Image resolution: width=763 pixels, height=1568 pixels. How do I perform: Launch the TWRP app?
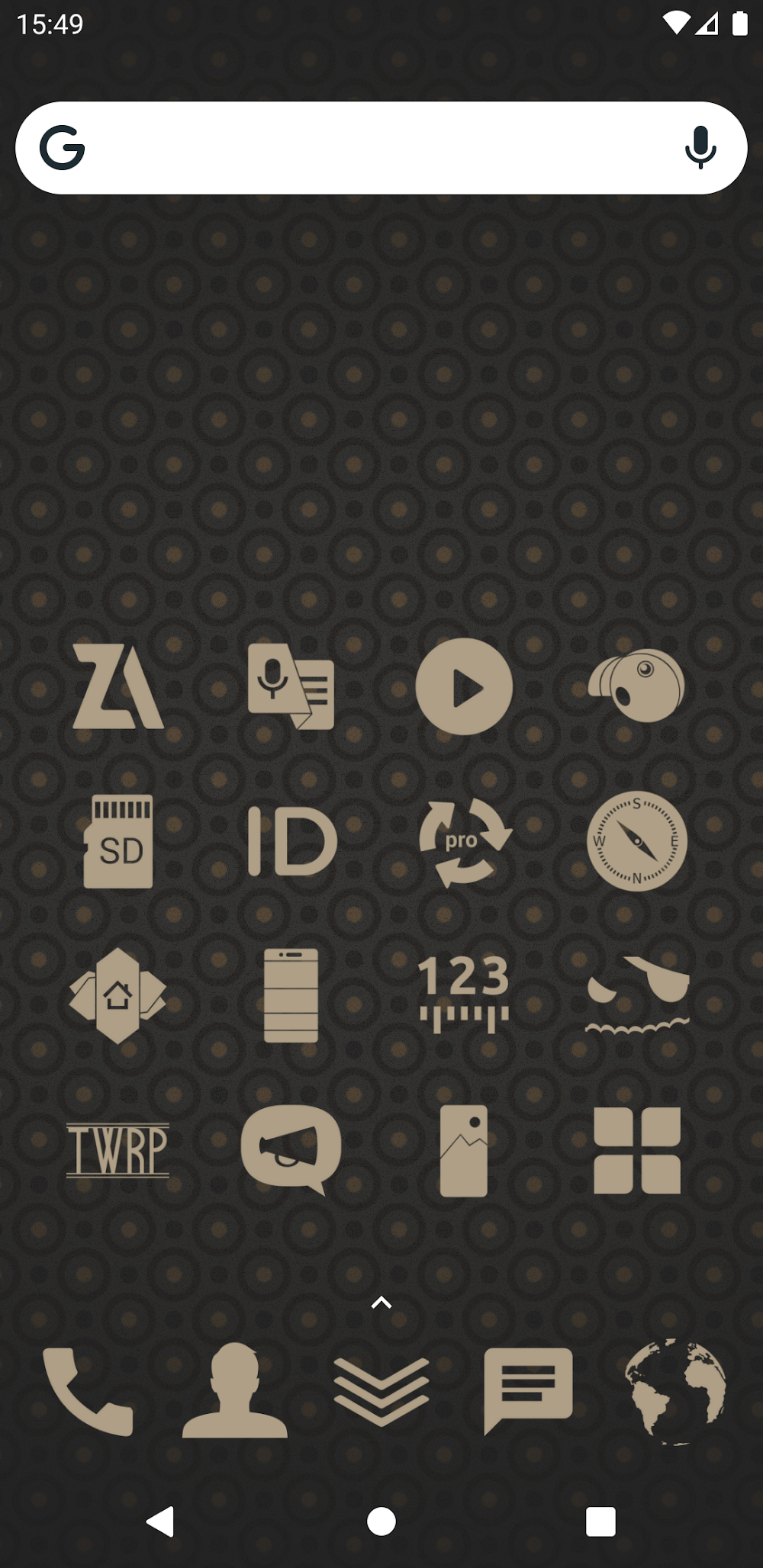(118, 1150)
